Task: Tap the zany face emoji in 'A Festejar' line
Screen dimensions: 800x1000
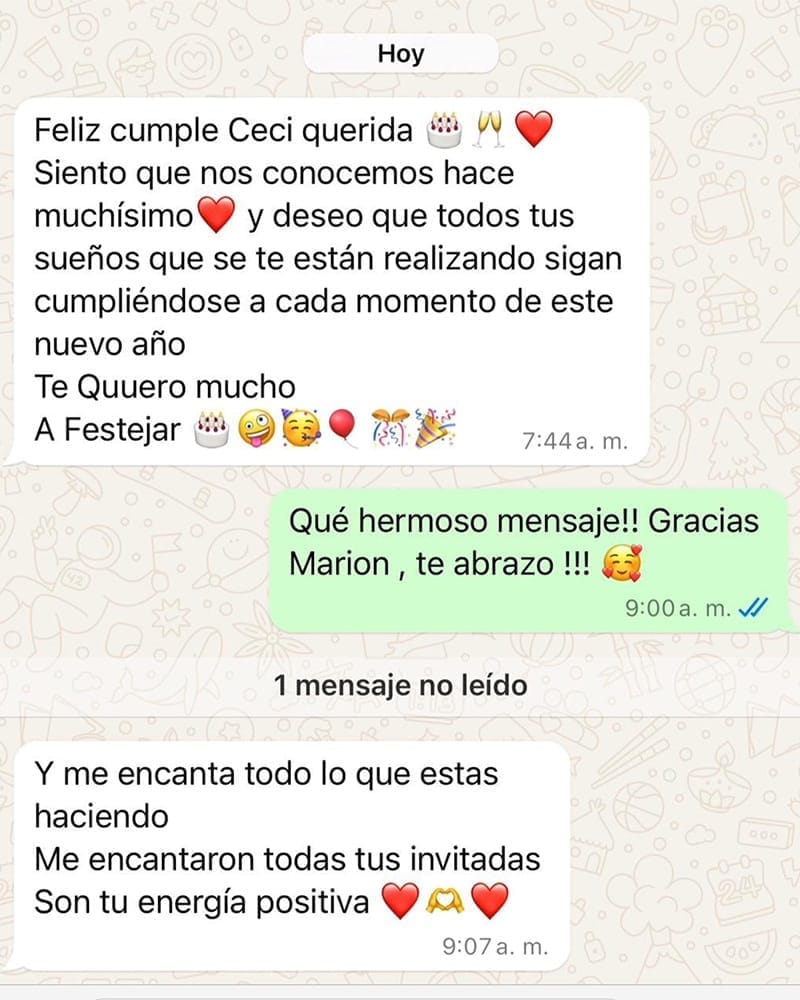Action: point(255,428)
